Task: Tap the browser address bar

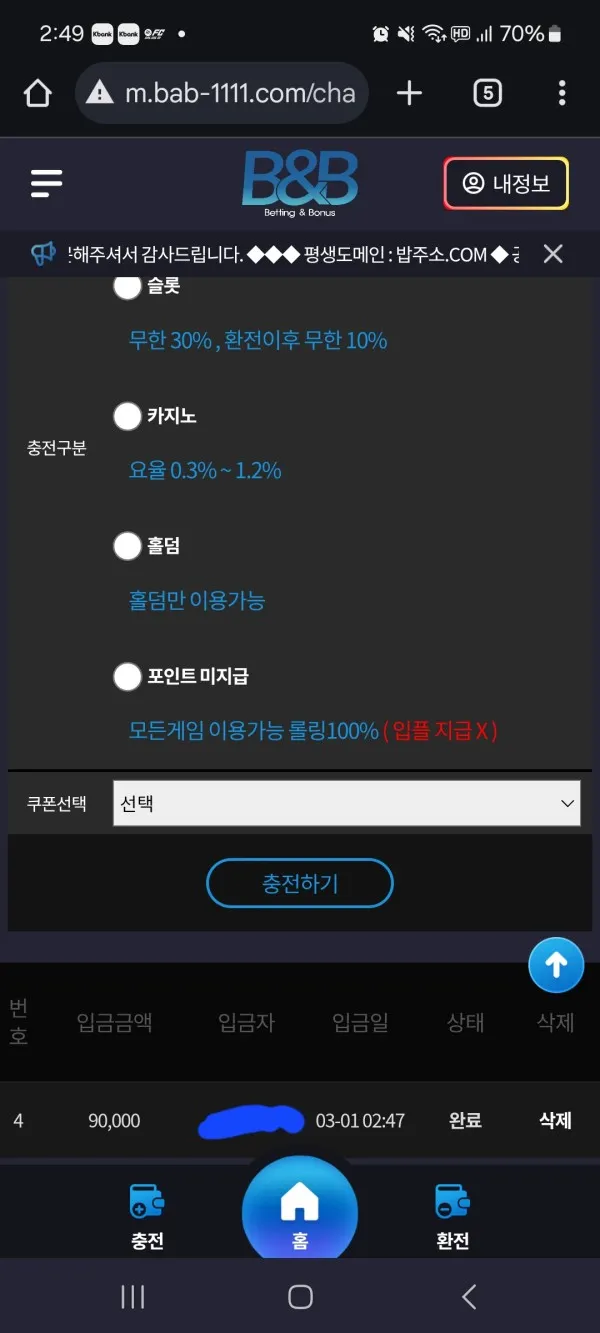Action: (x=222, y=94)
